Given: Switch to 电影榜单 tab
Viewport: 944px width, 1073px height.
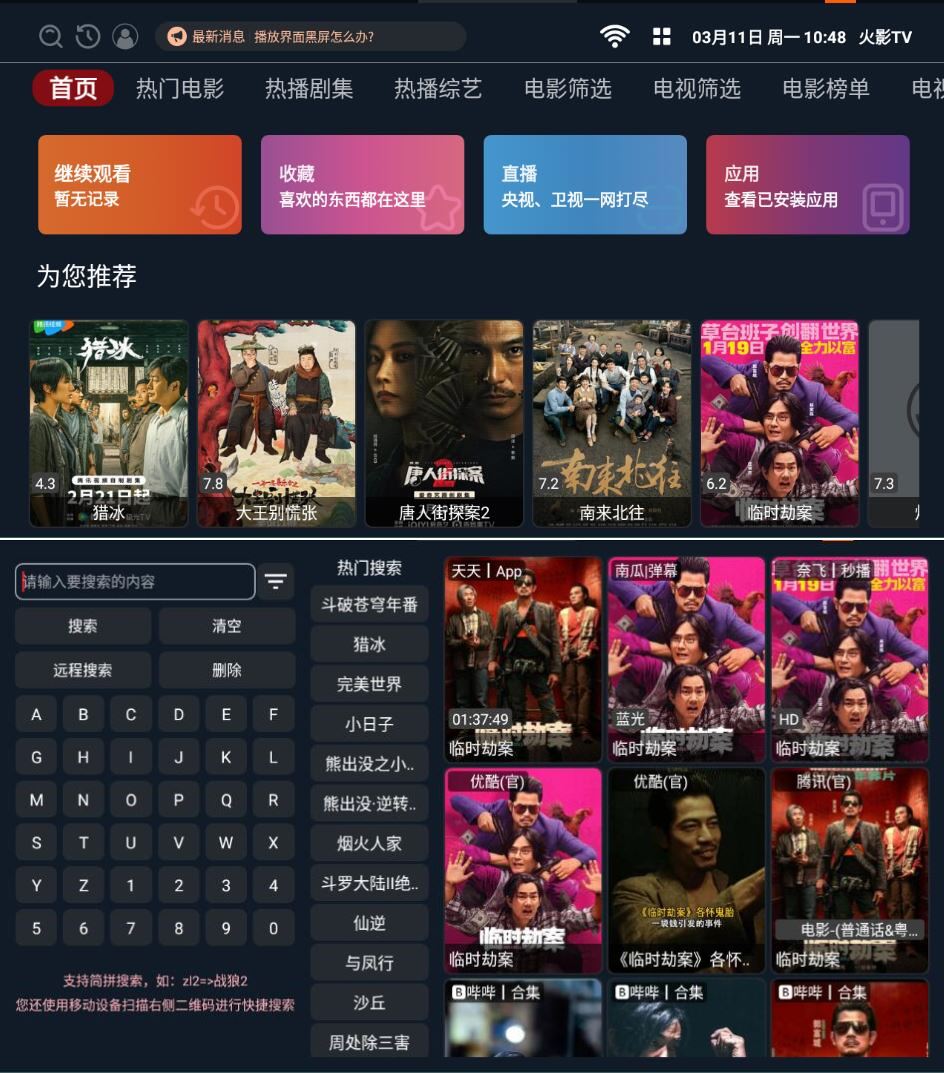Looking at the screenshot, I should [x=824, y=88].
